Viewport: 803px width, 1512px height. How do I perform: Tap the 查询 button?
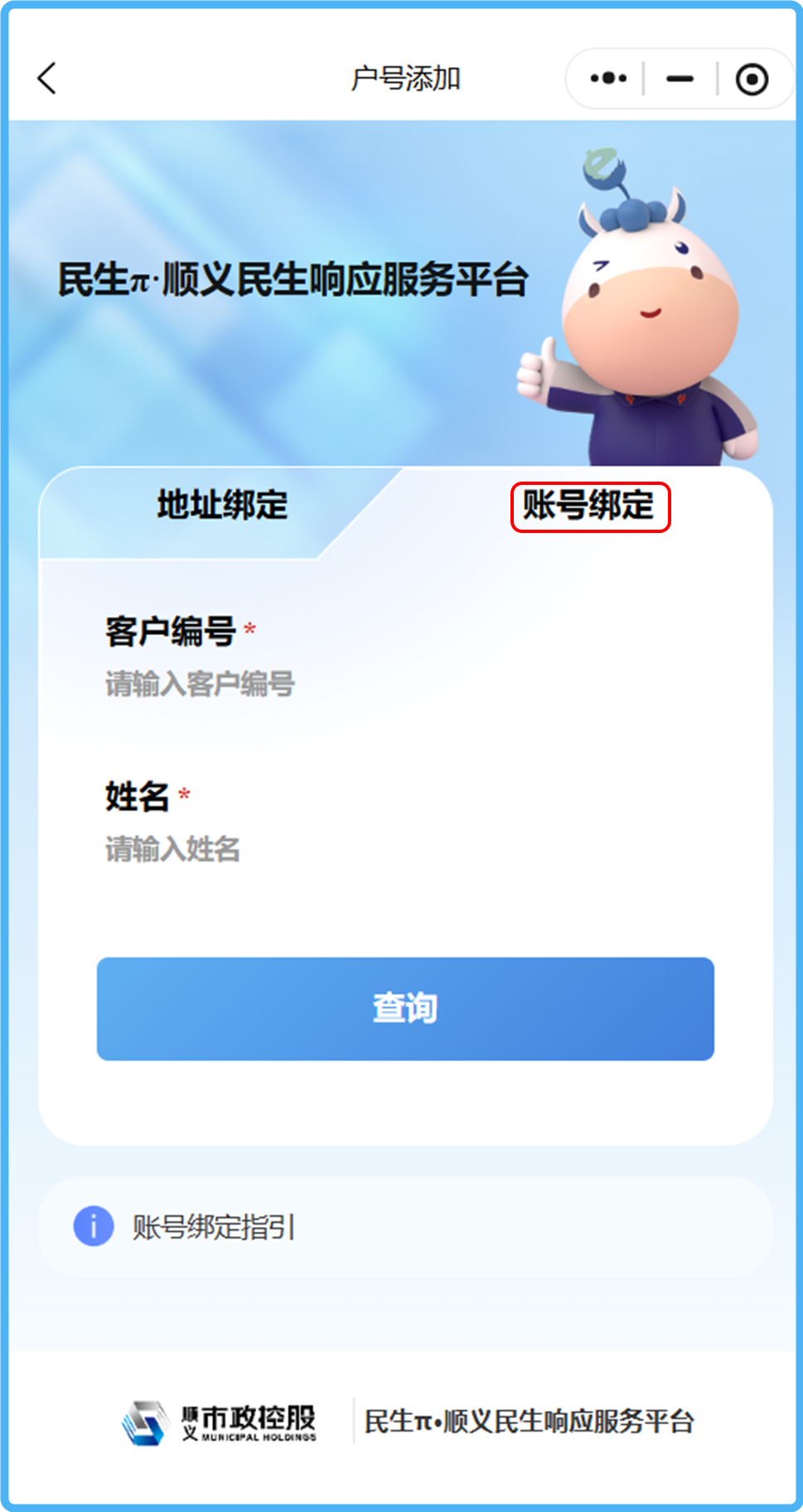click(x=405, y=1009)
